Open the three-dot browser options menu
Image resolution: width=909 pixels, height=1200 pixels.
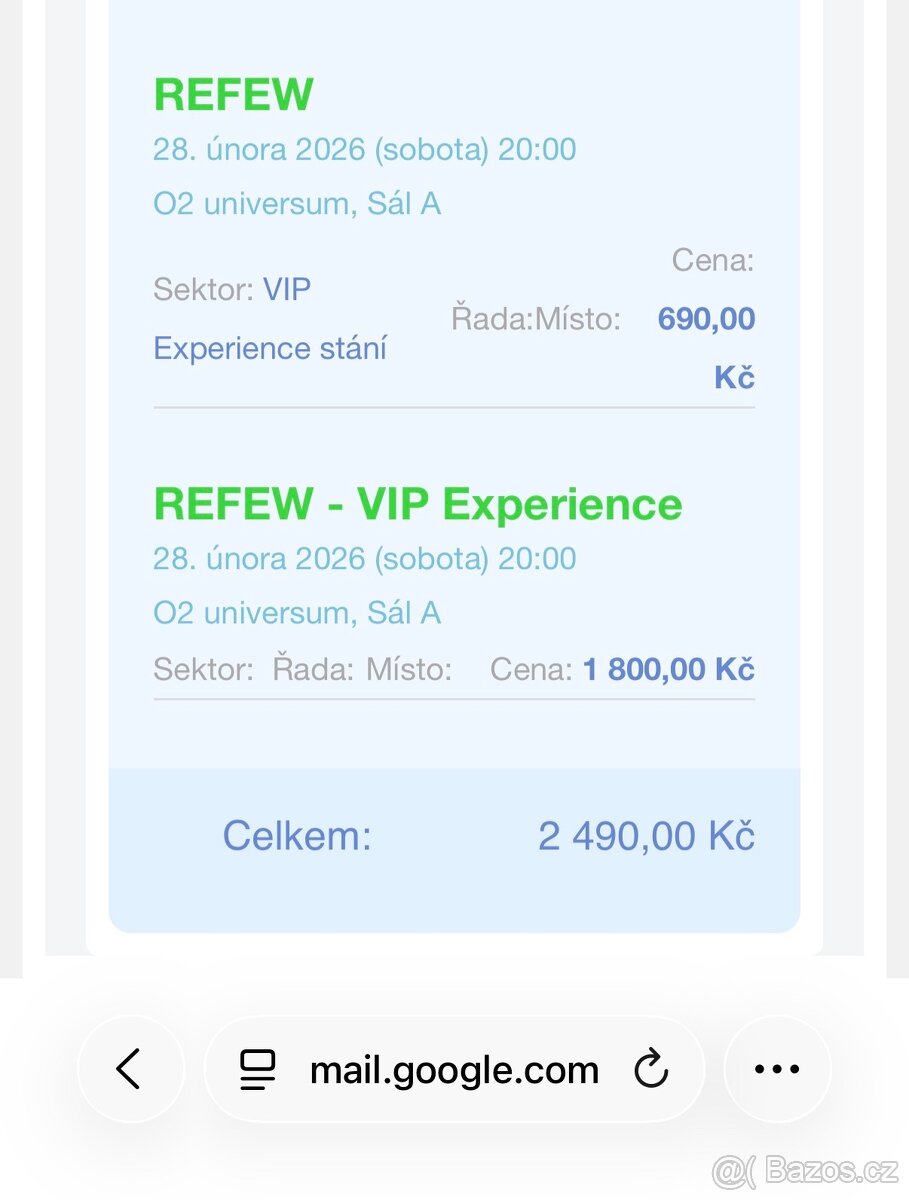tap(777, 1068)
